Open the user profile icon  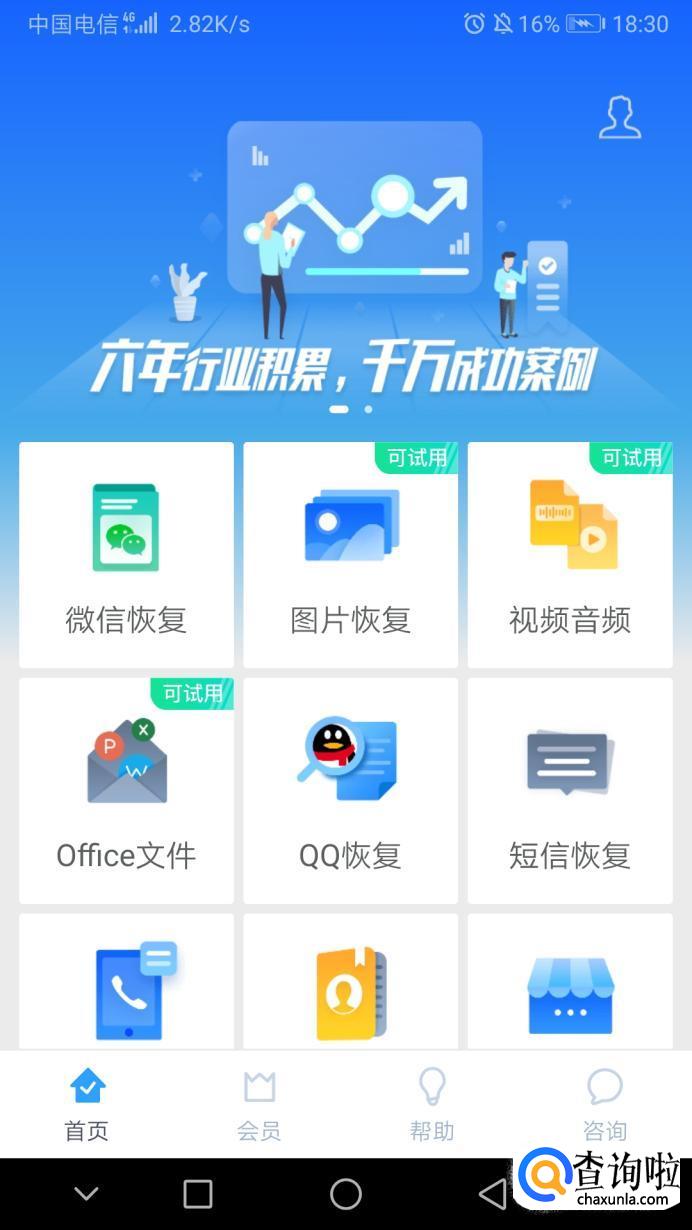619,118
